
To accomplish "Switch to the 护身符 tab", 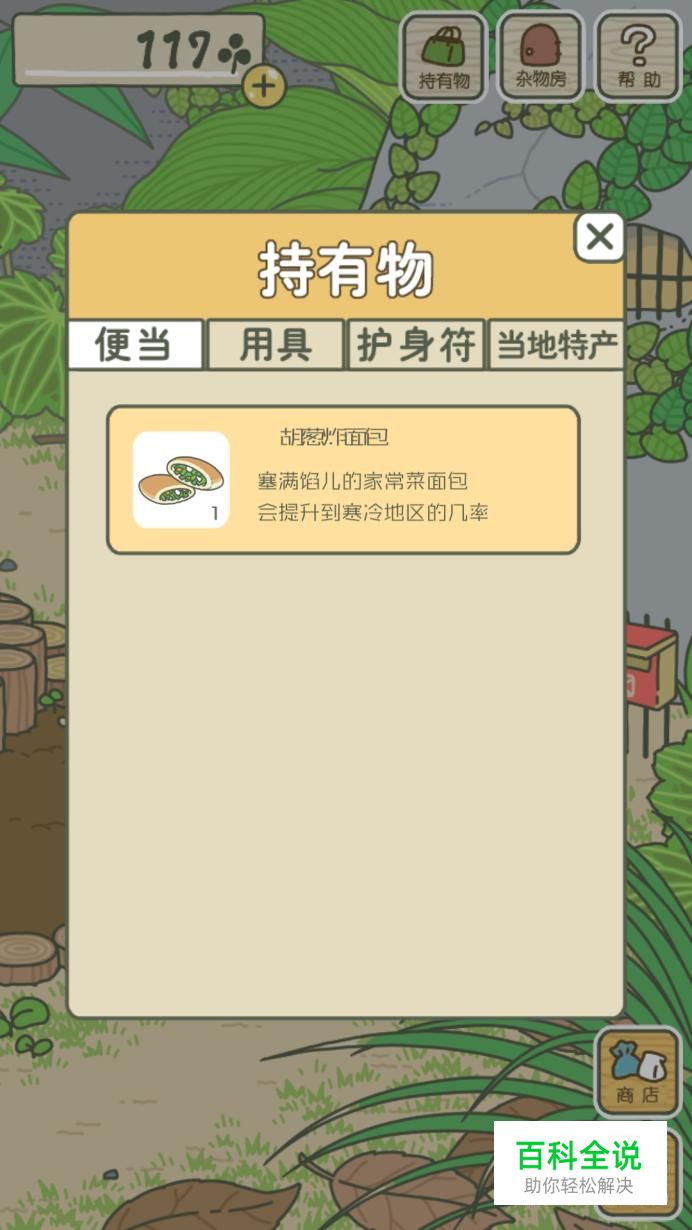I will coord(416,345).
